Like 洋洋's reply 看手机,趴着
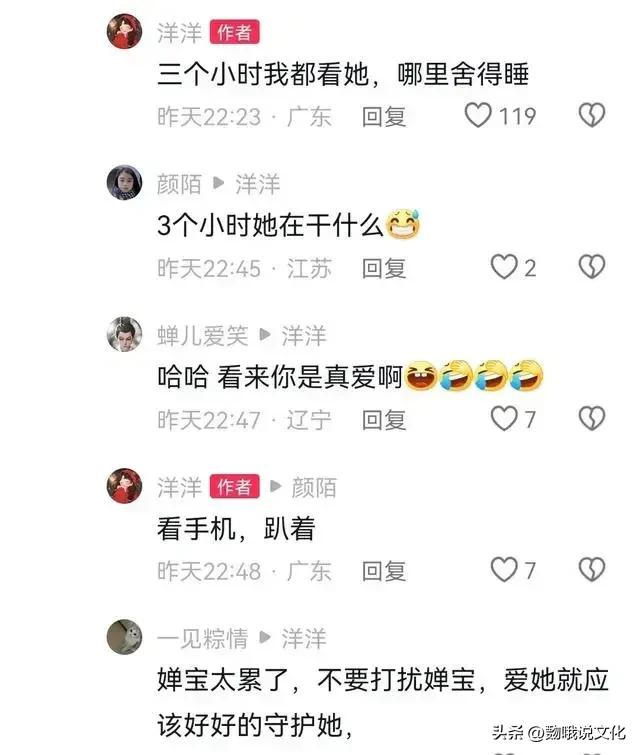The width and height of the screenshot is (640, 755). pyautogui.click(x=504, y=570)
